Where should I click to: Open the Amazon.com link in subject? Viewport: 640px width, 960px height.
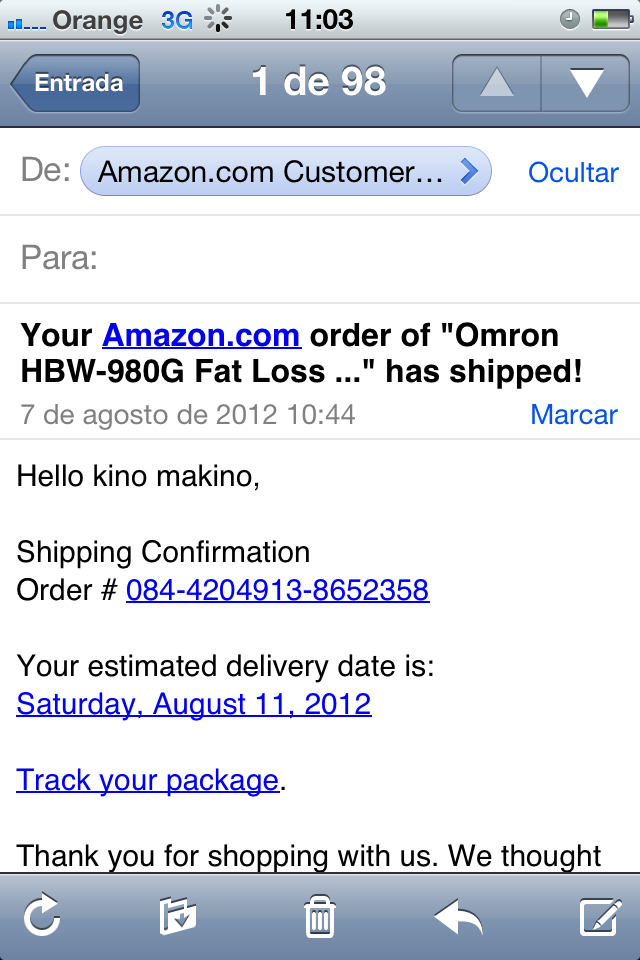coord(201,334)
